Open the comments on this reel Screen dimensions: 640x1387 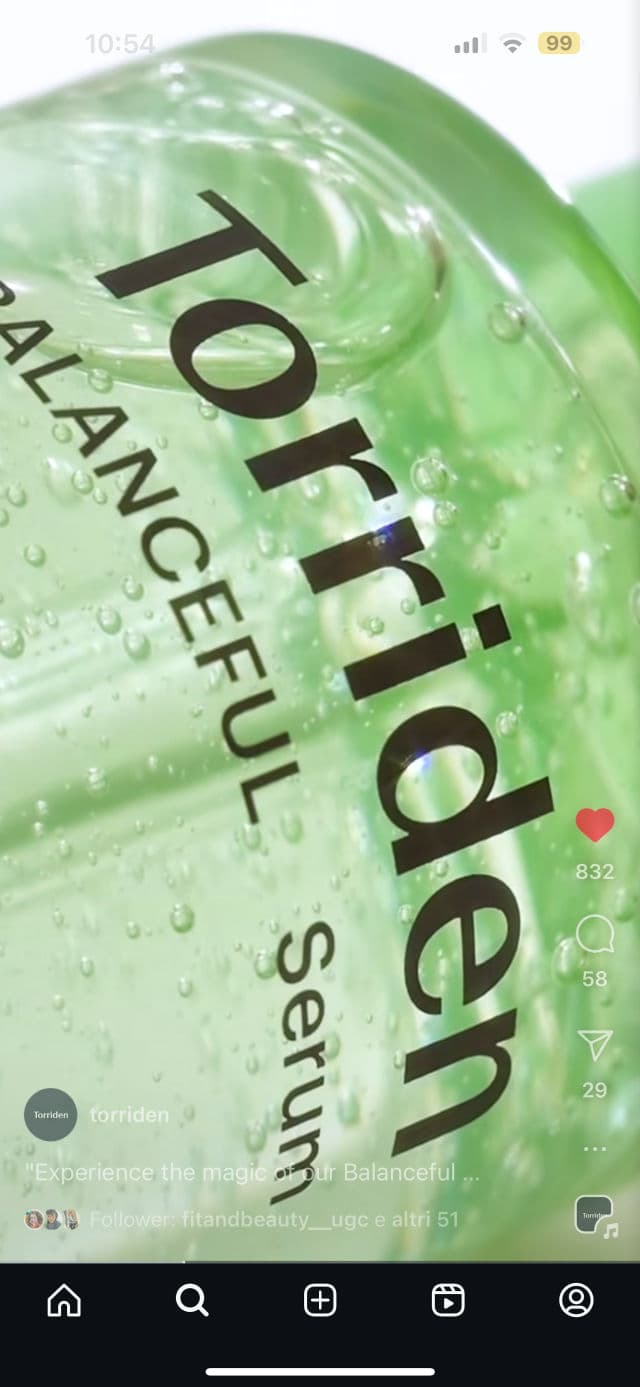(594, 936)
